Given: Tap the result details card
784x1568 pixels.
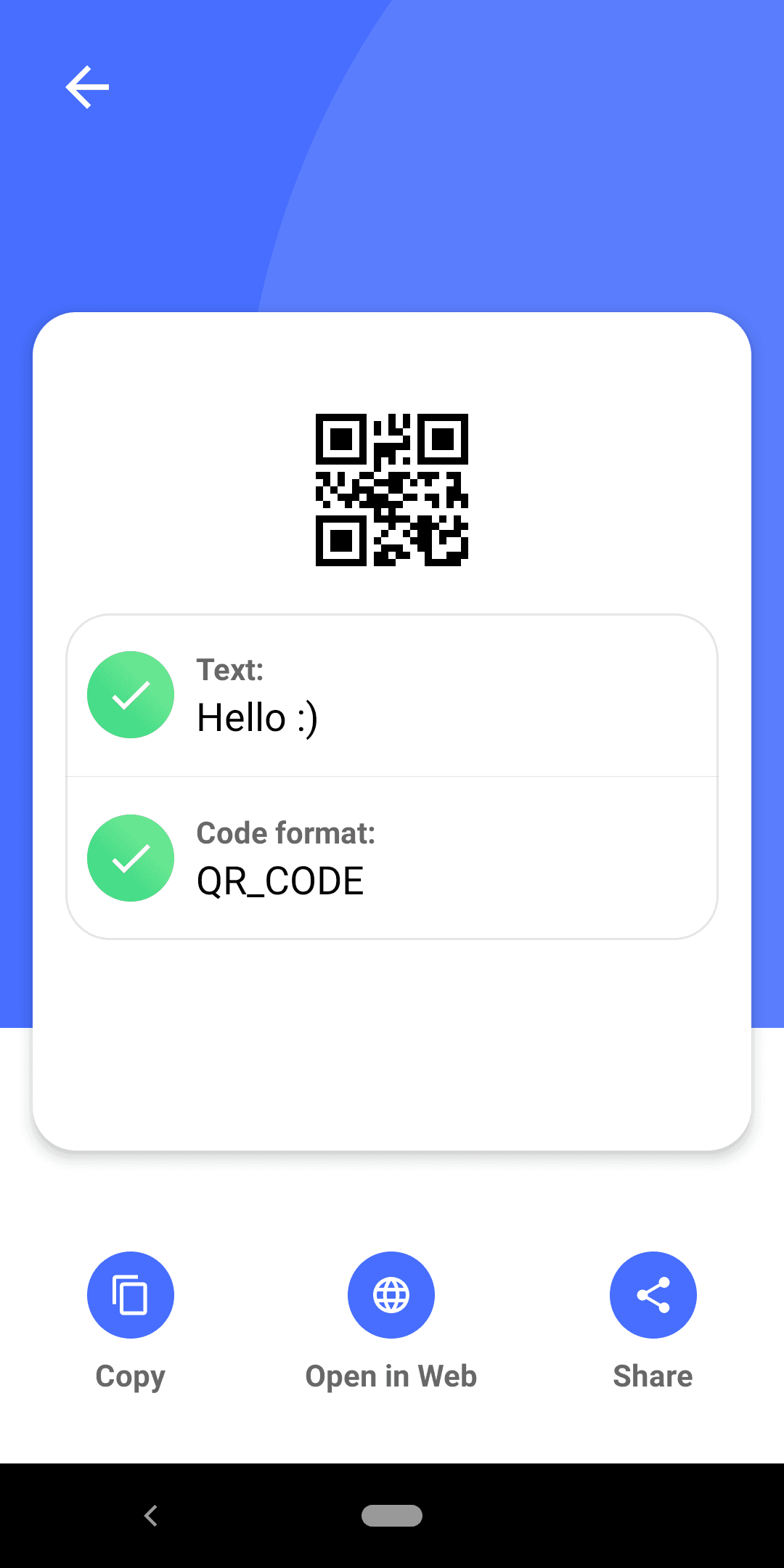Looking at the screenshot, I should click(391, 777).
